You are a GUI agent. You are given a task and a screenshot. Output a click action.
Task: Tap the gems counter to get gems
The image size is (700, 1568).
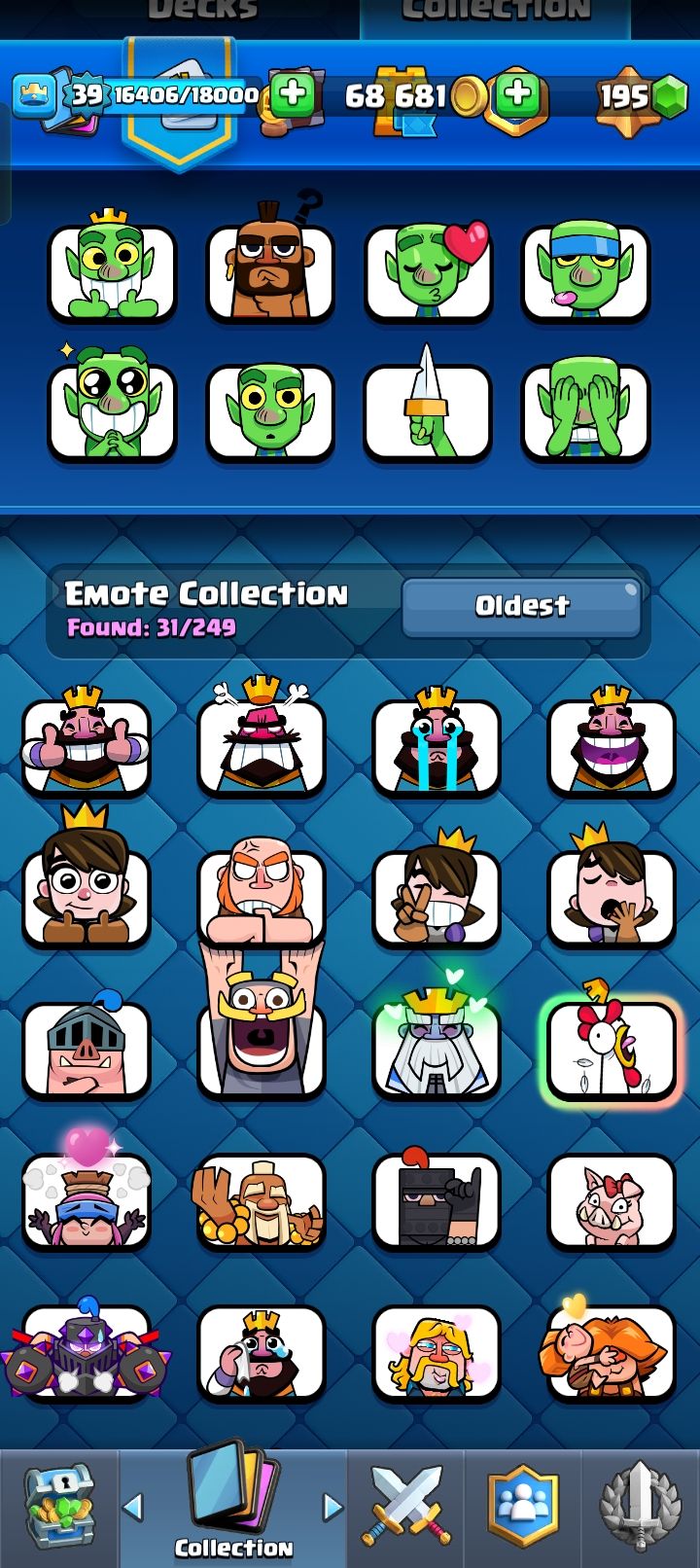click(x=639, y=96)
